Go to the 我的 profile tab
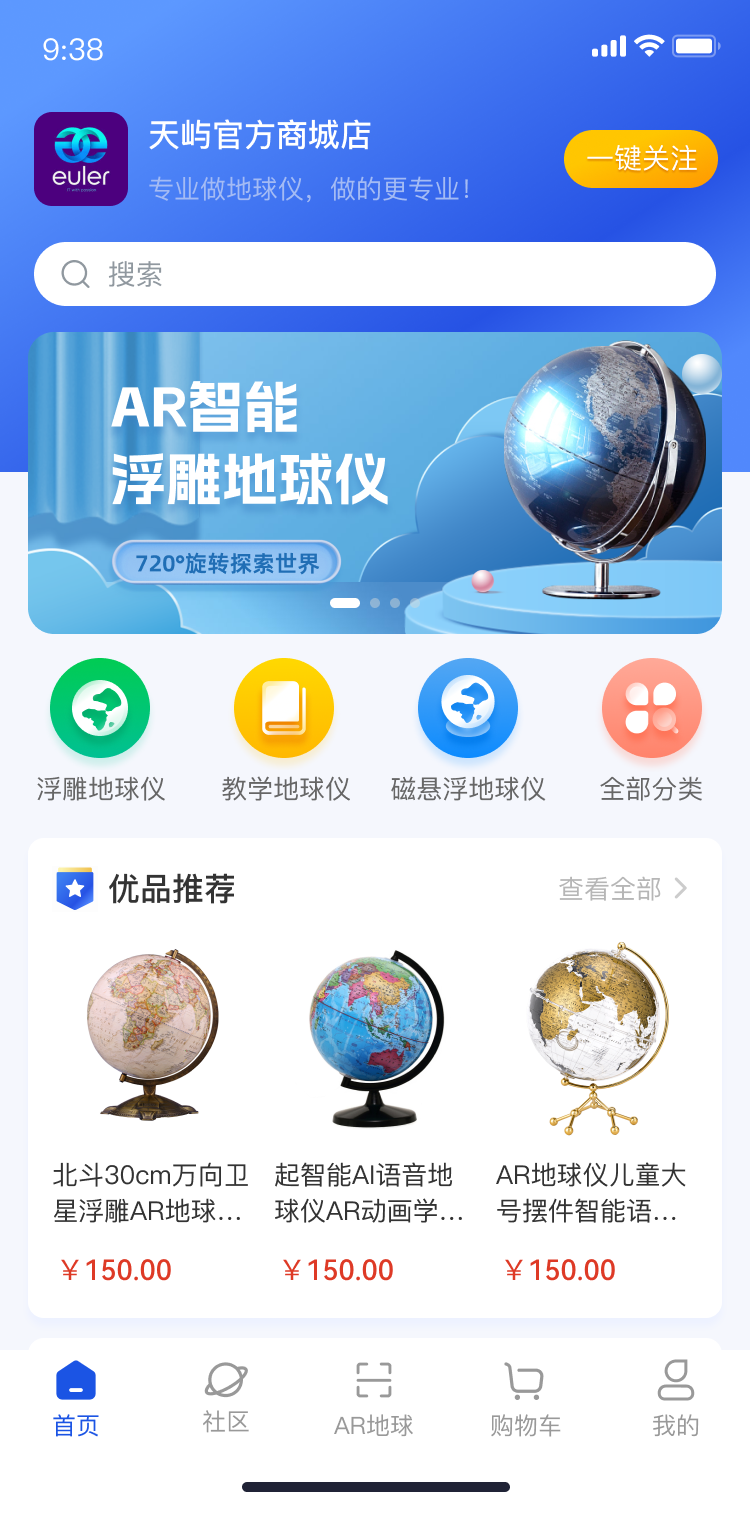The image size is (750, 1514). pos(675,1399)
